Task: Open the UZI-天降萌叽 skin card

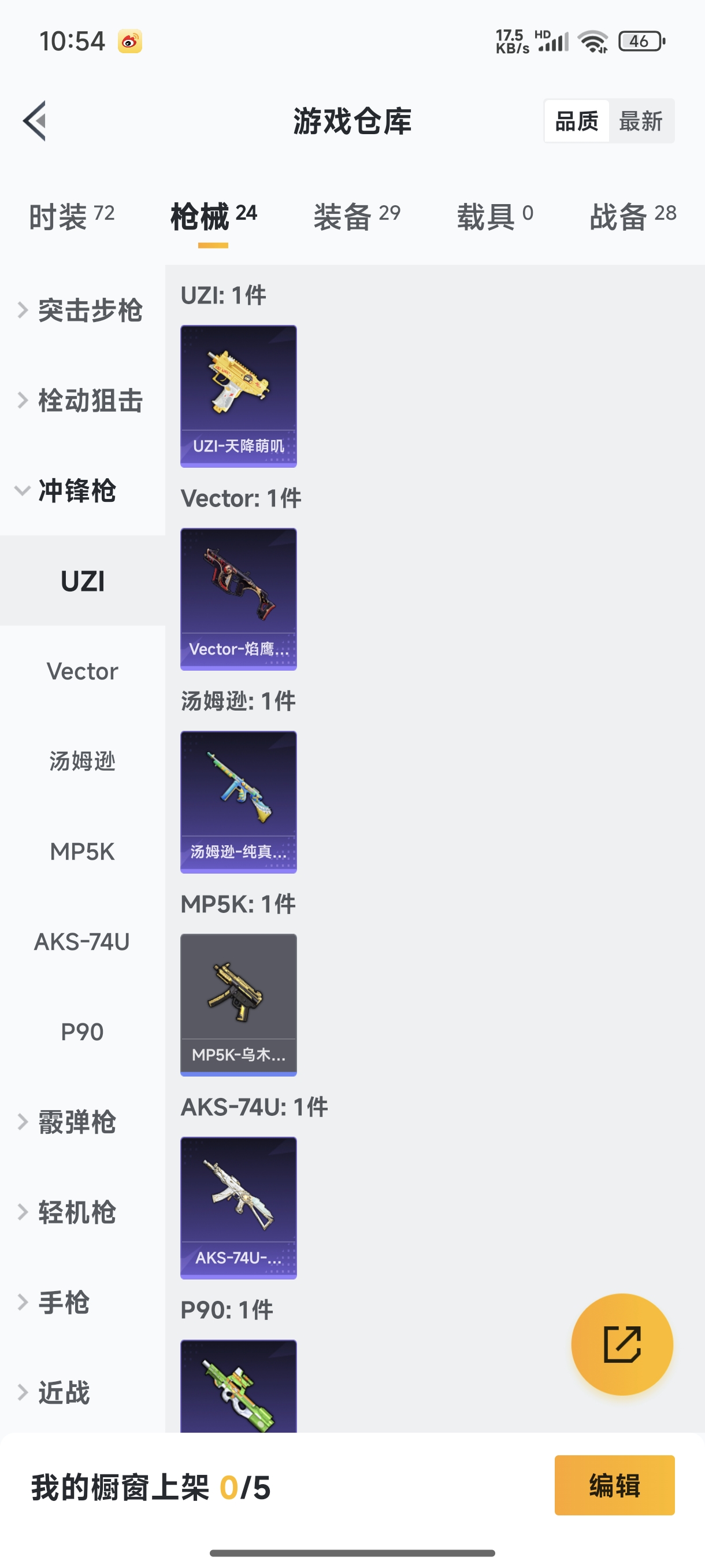Action: (239, 396)
